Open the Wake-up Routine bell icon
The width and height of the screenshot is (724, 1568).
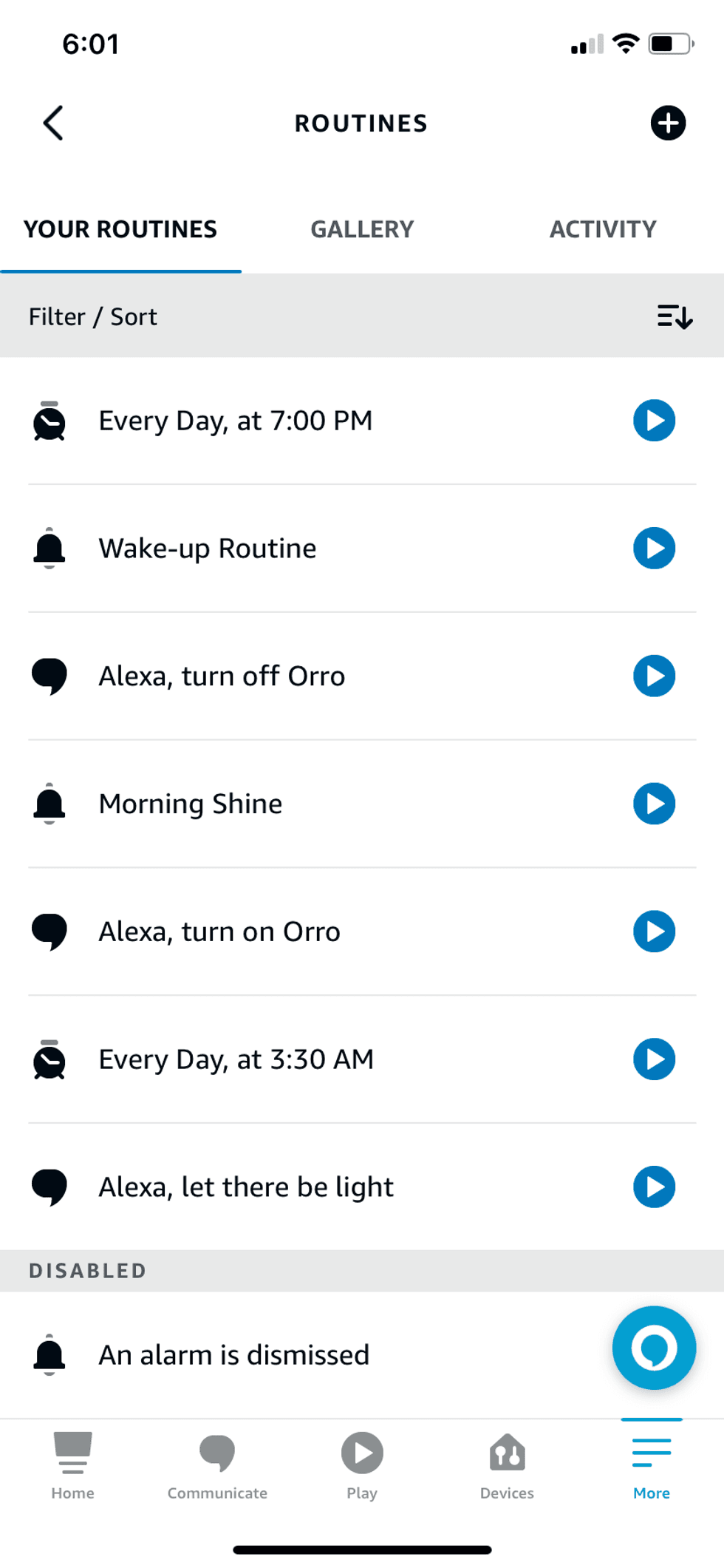pyautogui.click(x=49, y=548)
